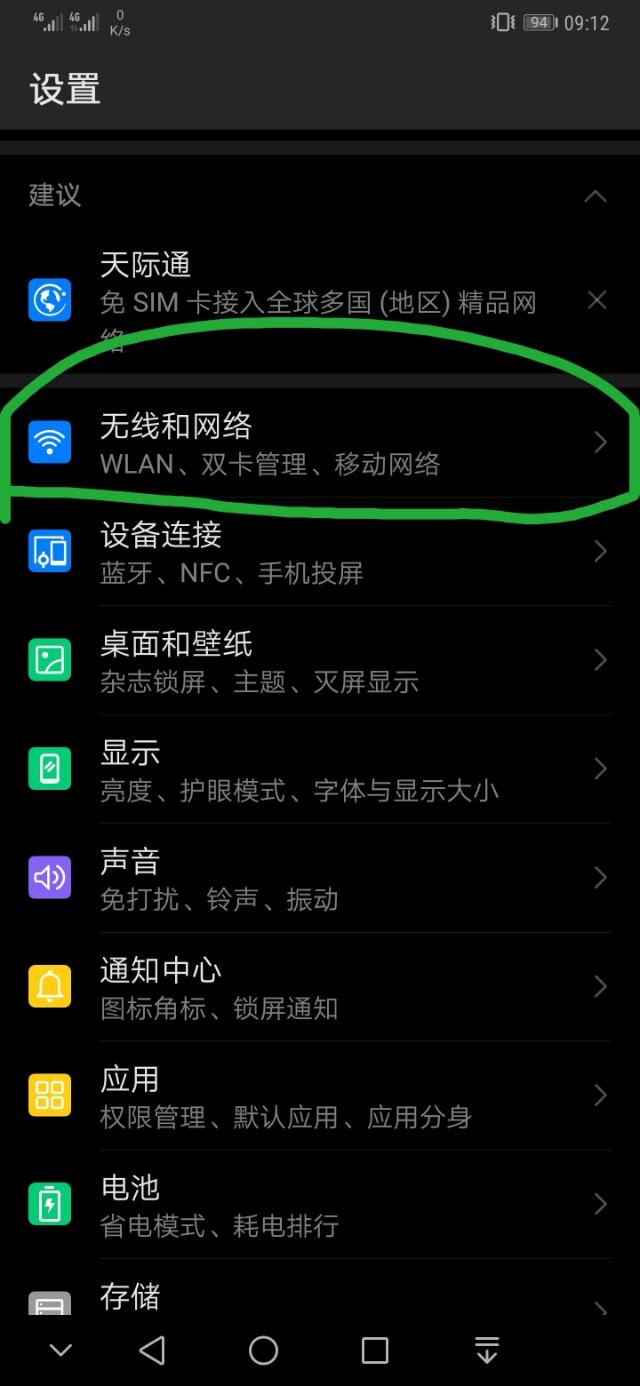This screenshot has height=1386, width=640.
Task: Open recent apps overview
Action: [x=375, y=1351]
